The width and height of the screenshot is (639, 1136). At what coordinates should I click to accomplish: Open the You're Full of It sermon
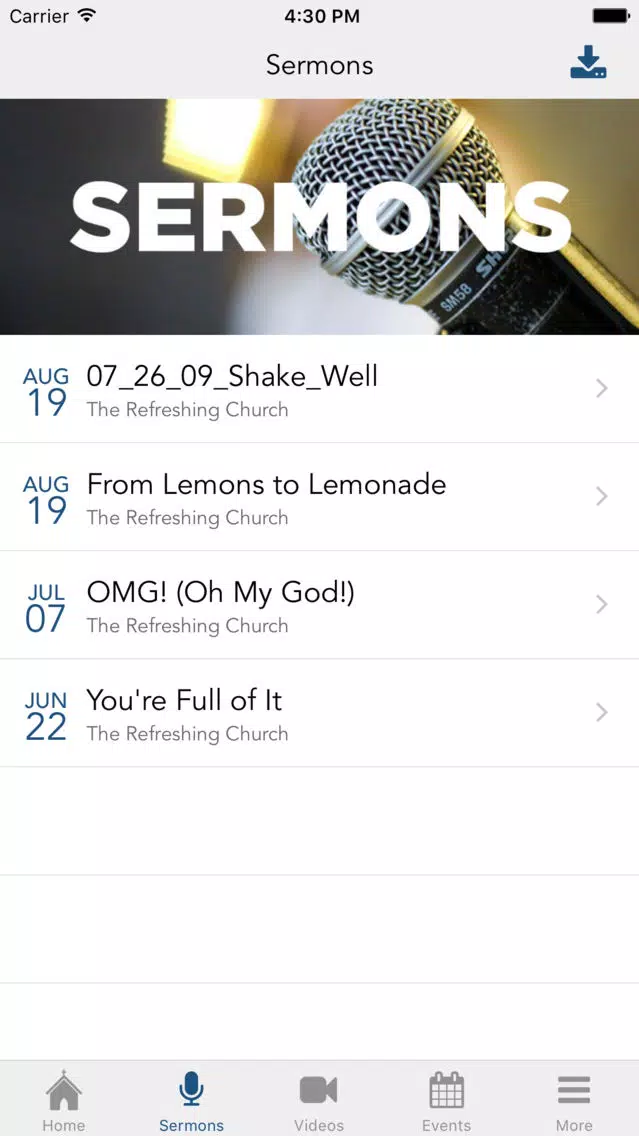[320, 713]
